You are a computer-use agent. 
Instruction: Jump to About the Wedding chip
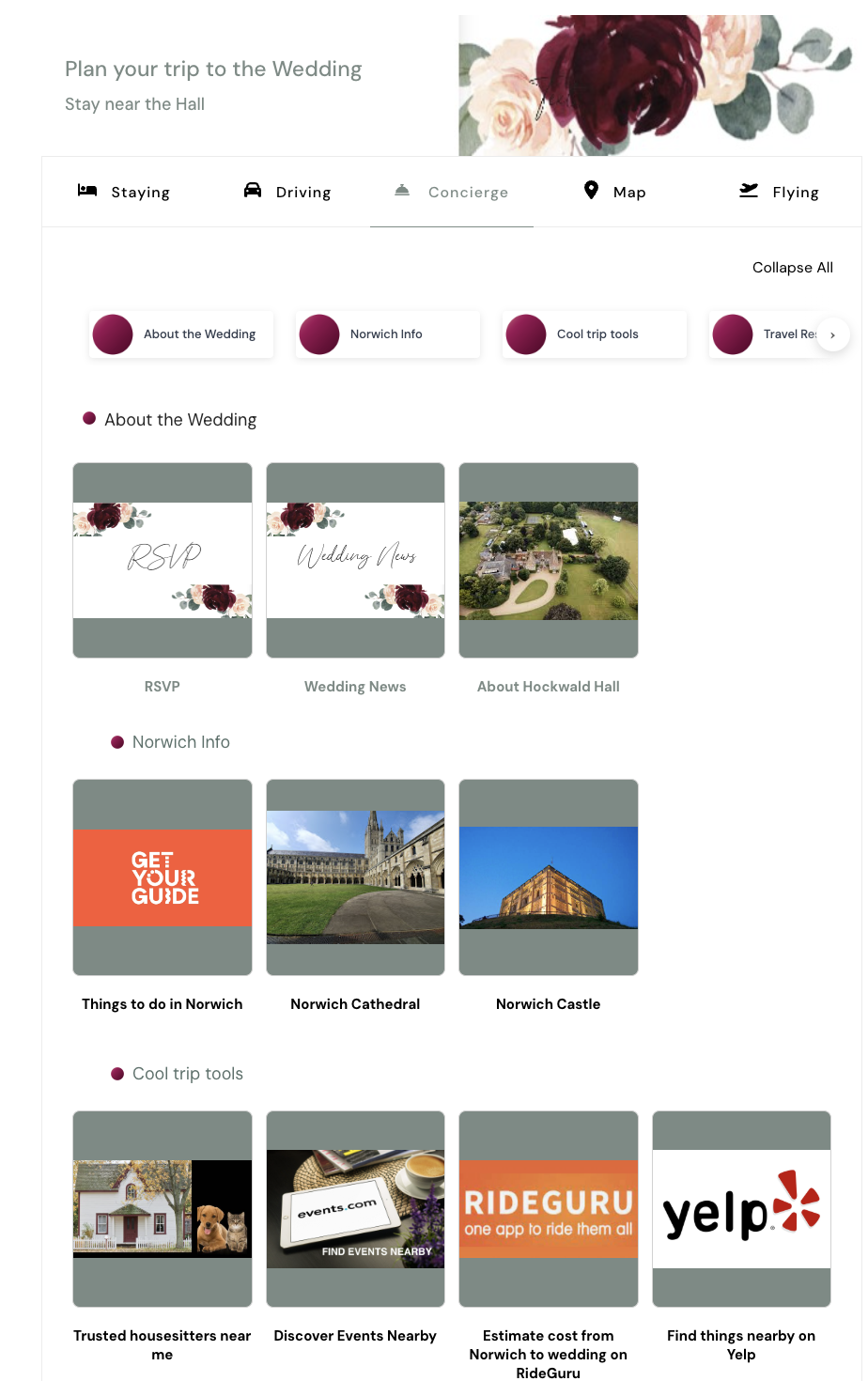(x=181, y=334)
